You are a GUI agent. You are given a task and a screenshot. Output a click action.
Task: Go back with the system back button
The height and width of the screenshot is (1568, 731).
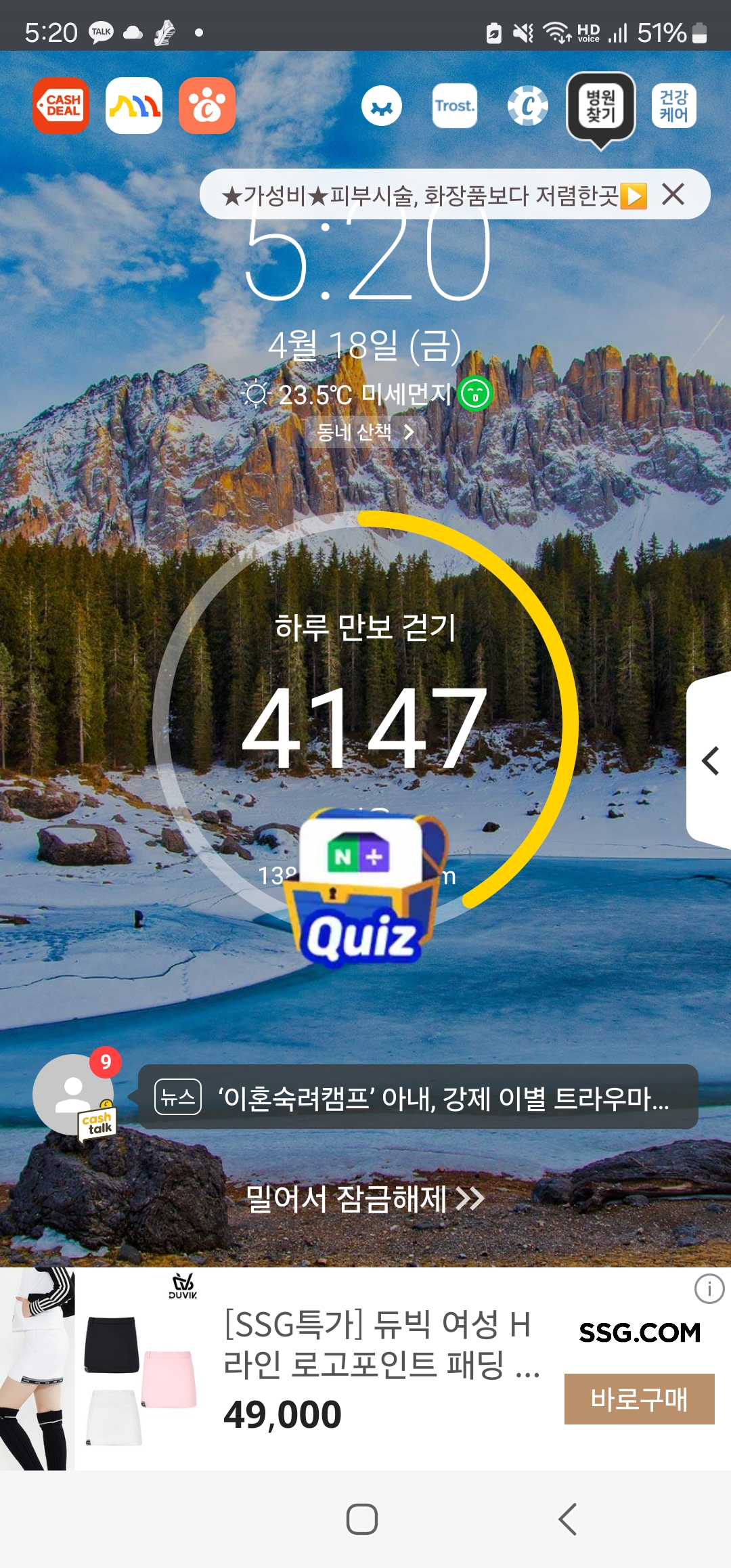point(567,1519)
